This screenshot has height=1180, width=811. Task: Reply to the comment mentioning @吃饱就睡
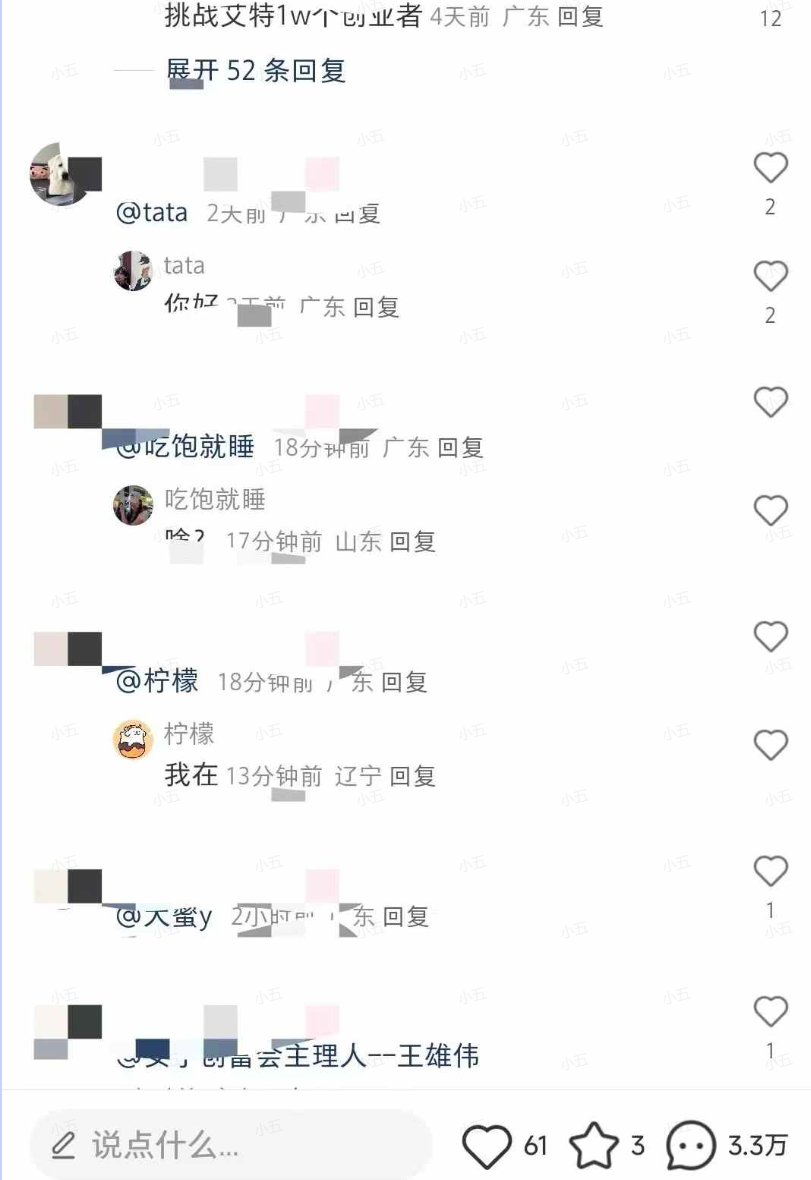(x=460, y=447)
